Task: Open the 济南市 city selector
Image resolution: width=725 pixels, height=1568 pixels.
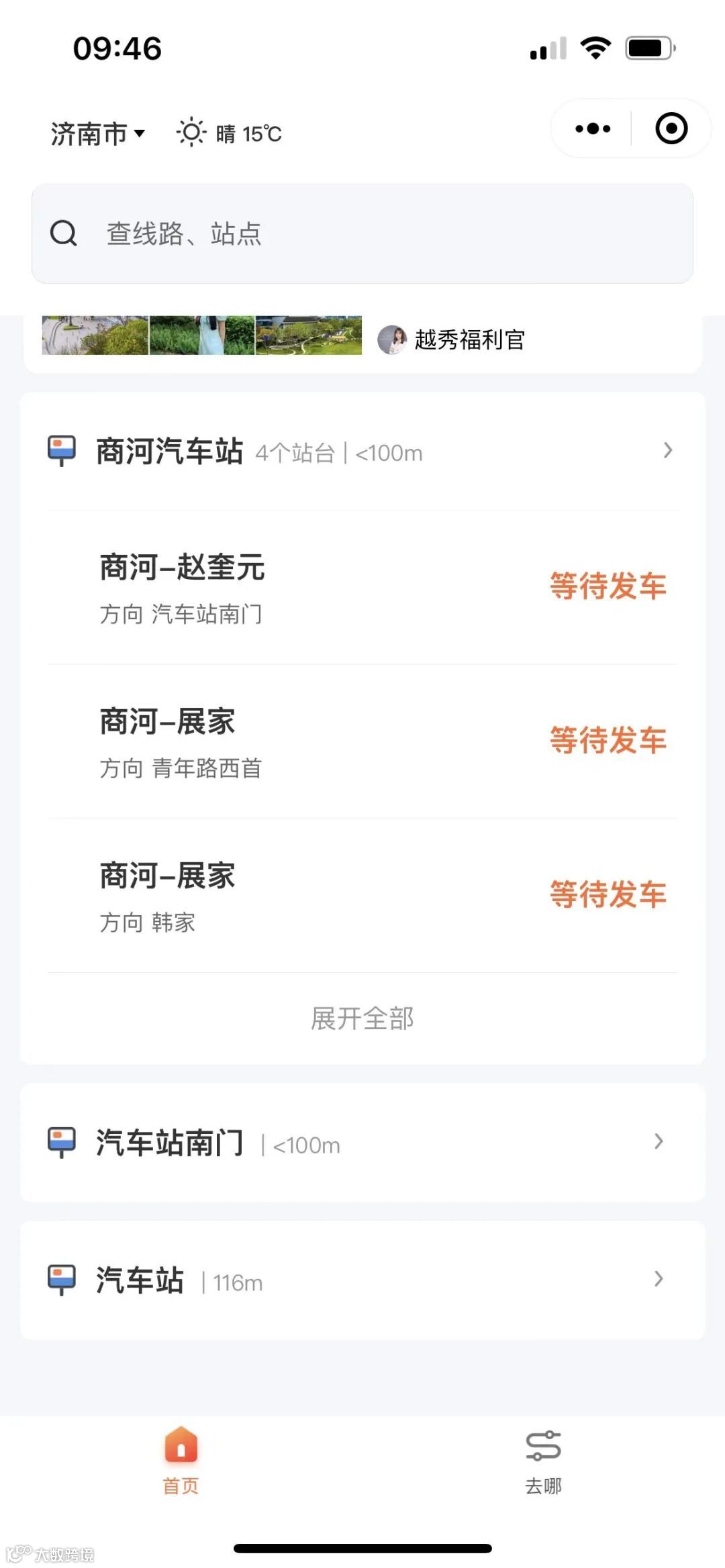Action: point(97,134)
